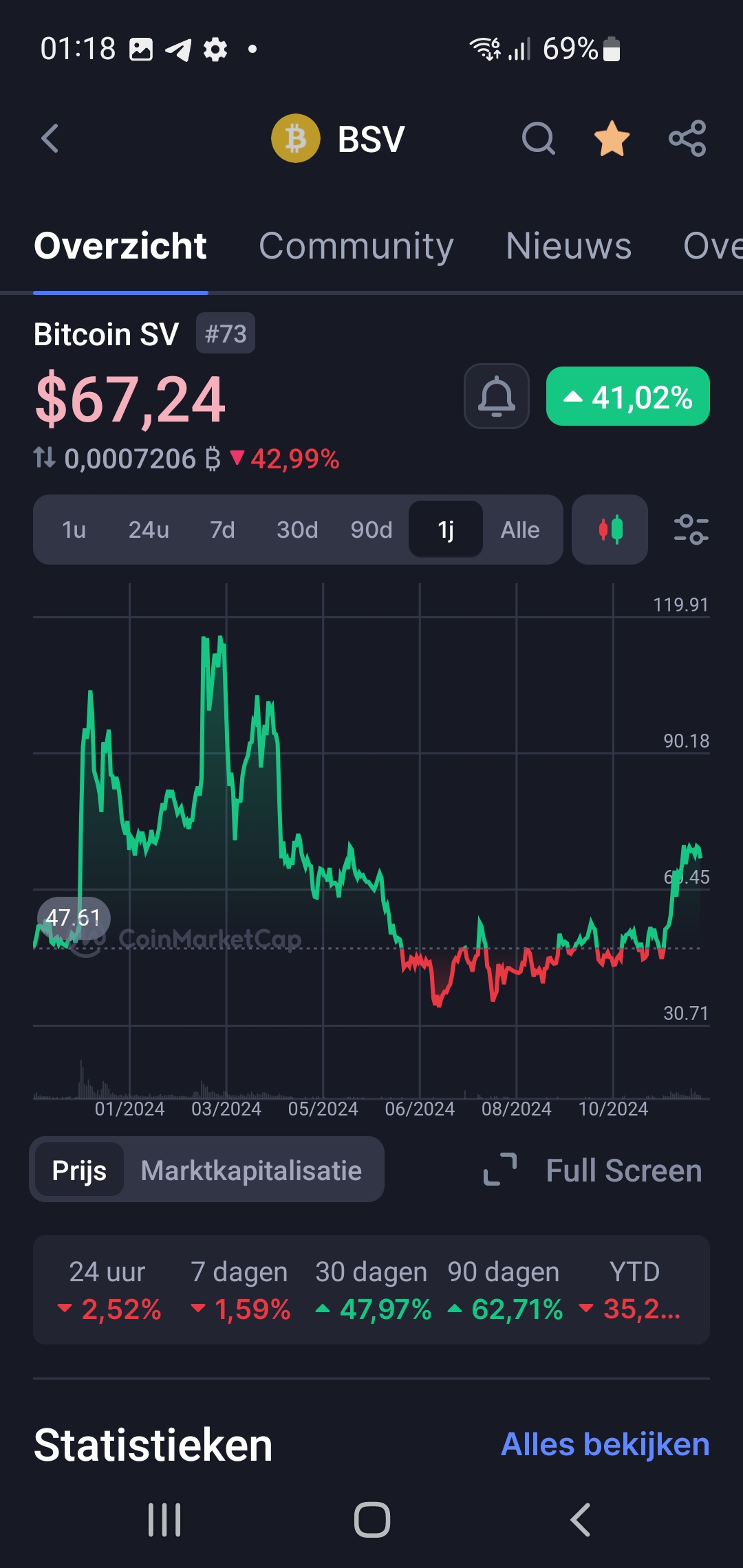Select the 7d chart range
This screenshot has width=743, height=1568.
pyautogui.click(x=222, y=530)
